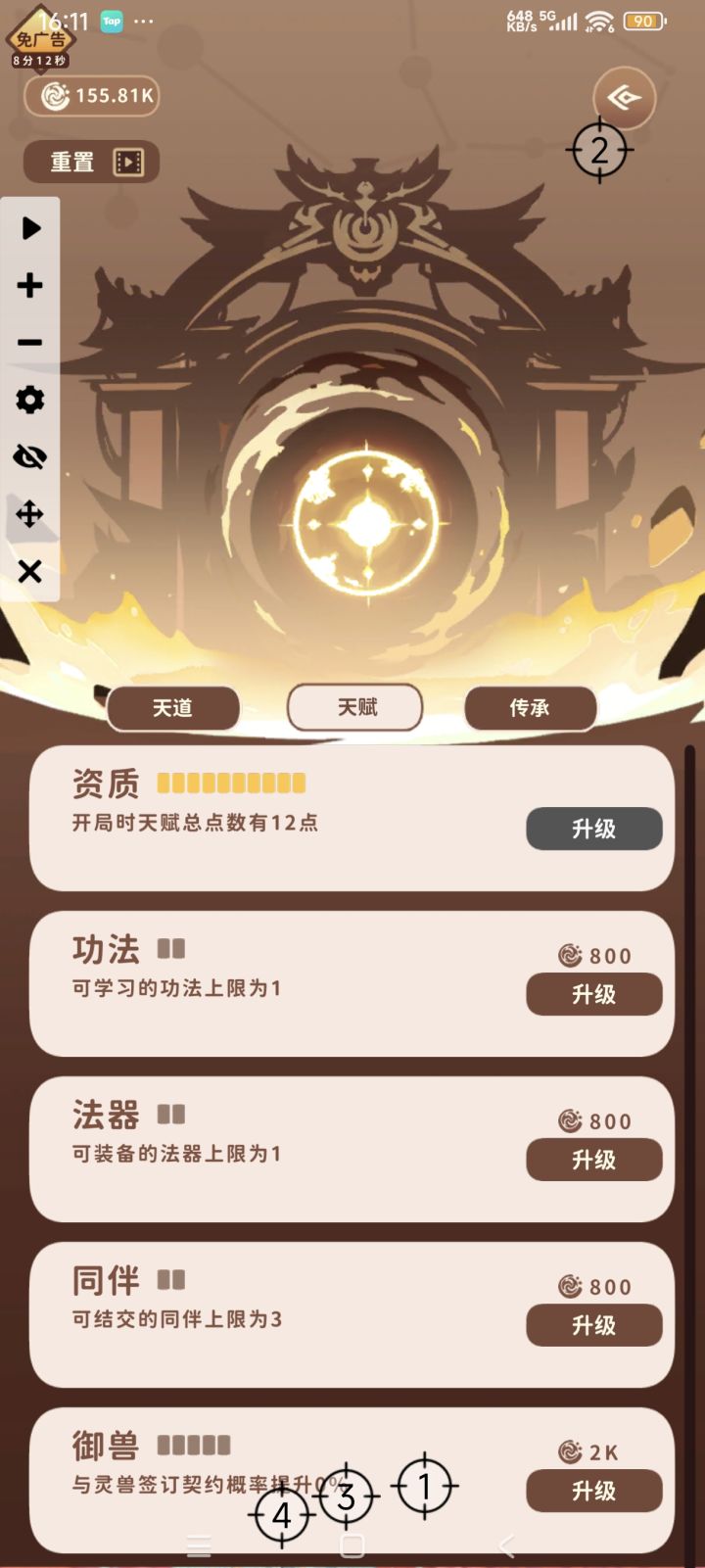Switch to the 天道 tab

174,708
